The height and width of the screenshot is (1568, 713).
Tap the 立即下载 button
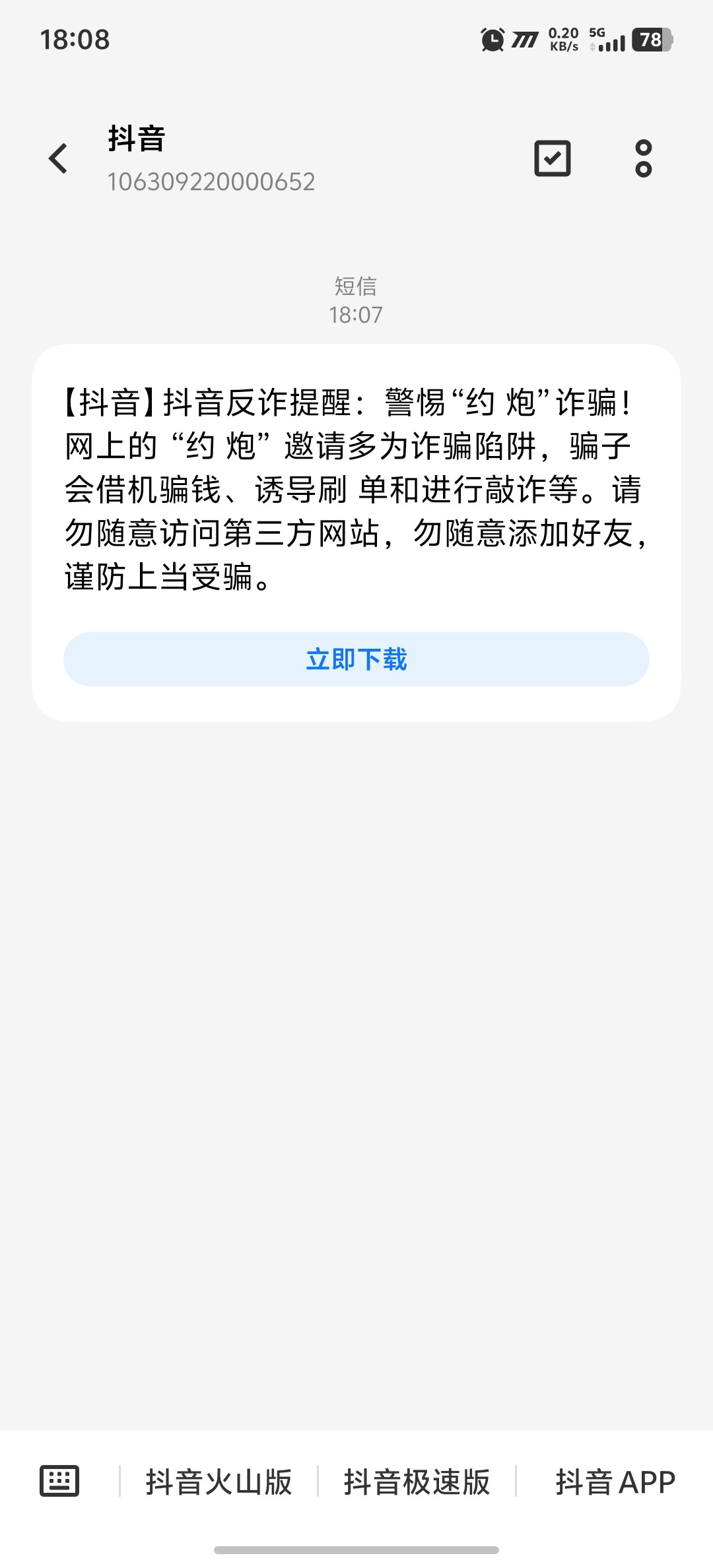(x=356, y=659)
